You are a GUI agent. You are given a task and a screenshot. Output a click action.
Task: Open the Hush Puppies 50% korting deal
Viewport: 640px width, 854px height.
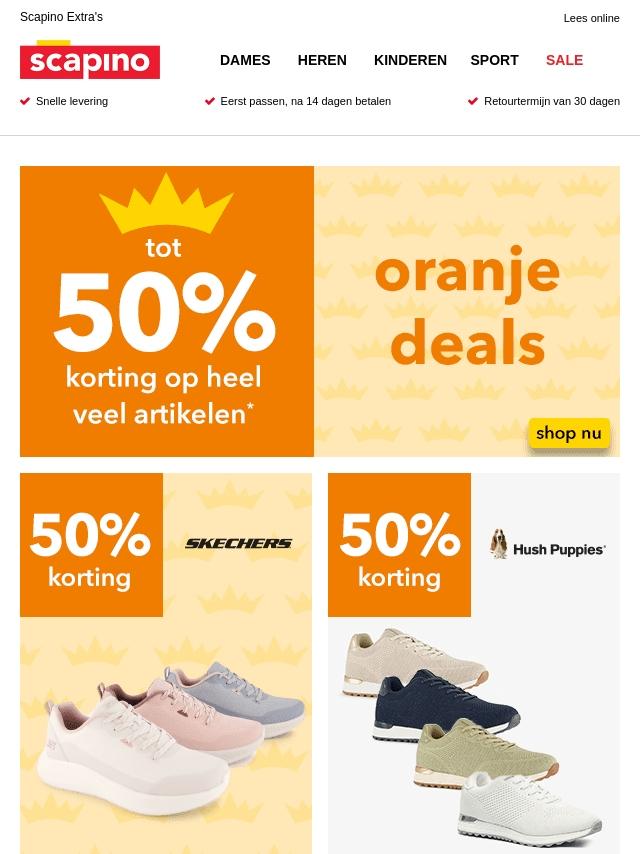[x=474, y=662]
